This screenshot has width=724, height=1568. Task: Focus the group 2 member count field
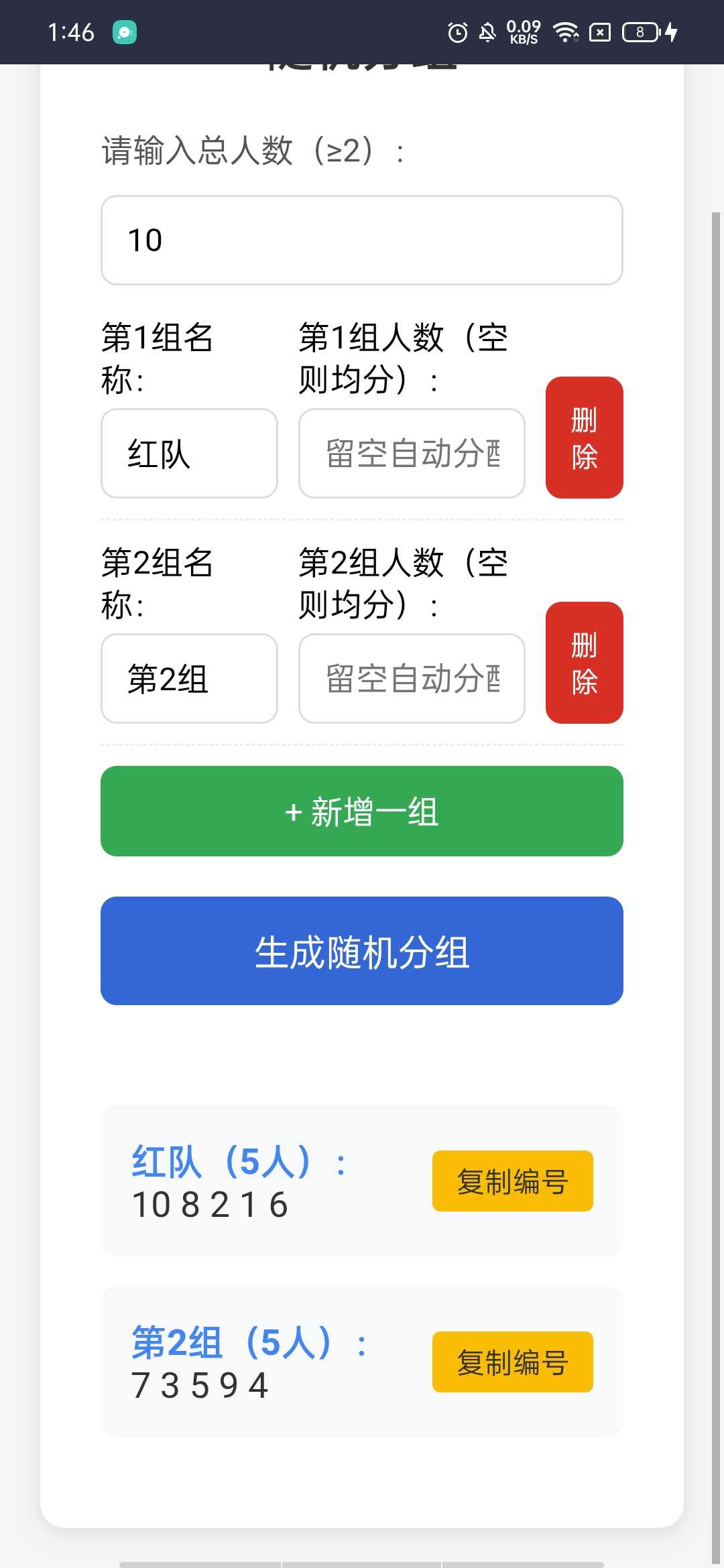coord(412,679)
